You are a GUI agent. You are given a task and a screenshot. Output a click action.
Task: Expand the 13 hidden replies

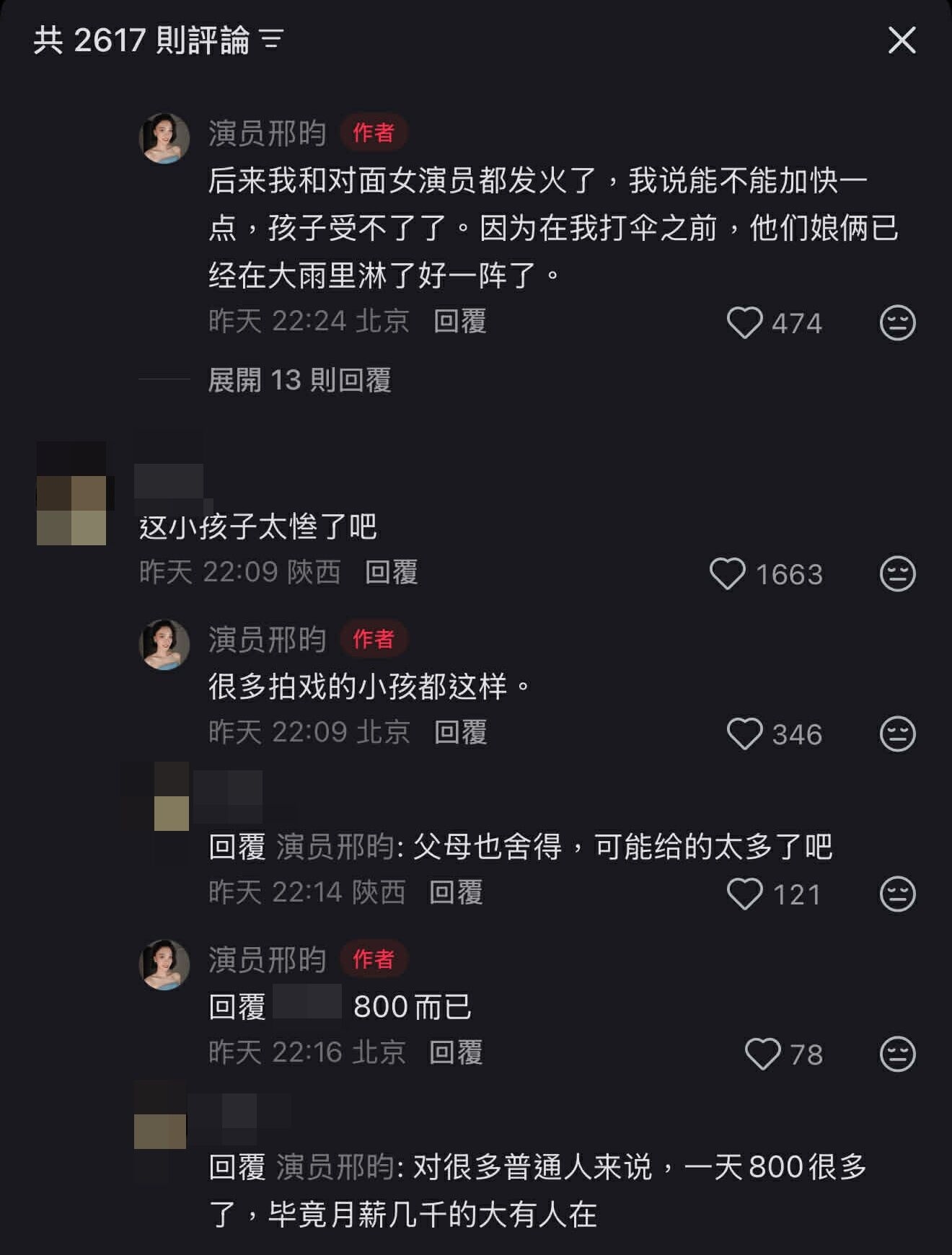[x=299, y=380]
